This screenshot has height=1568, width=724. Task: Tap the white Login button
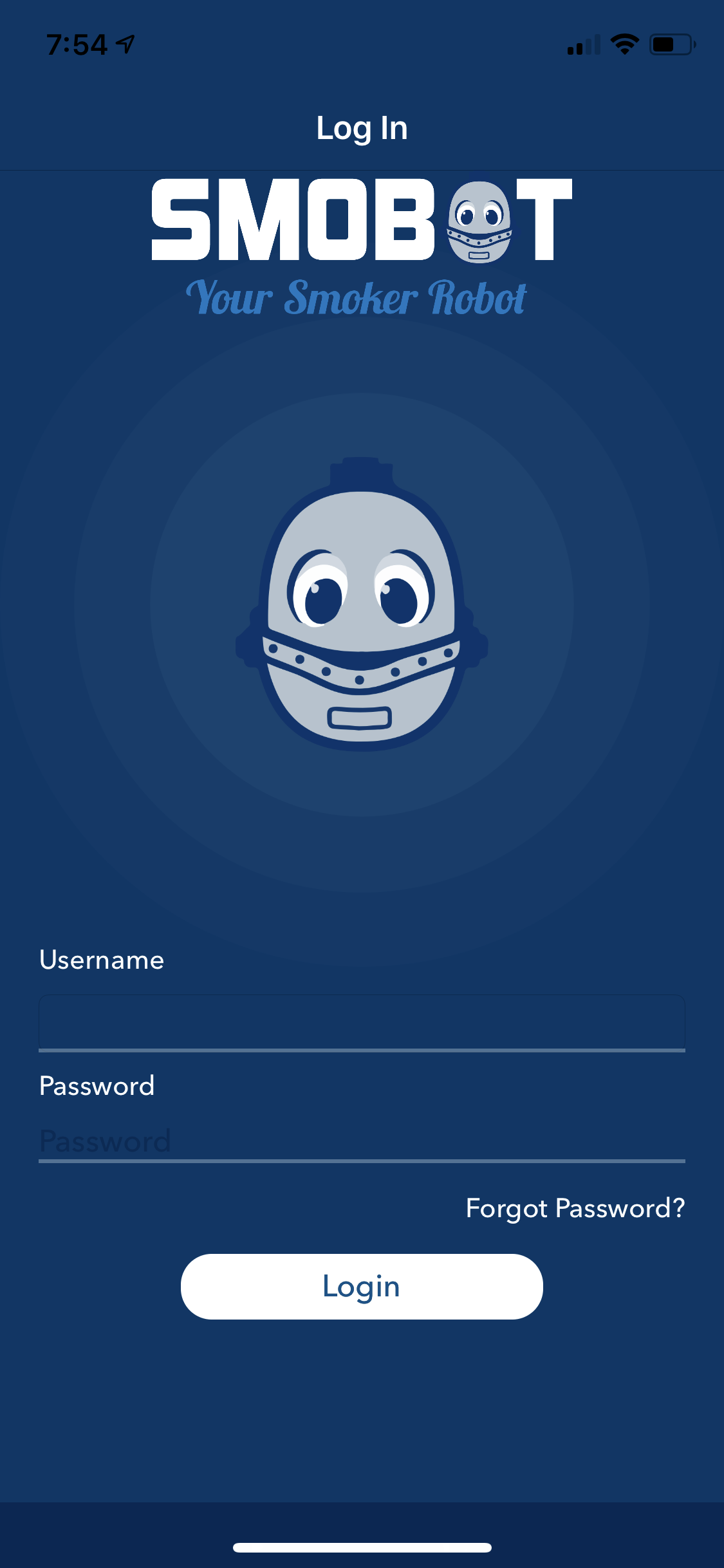click(x=362, y=1287)
